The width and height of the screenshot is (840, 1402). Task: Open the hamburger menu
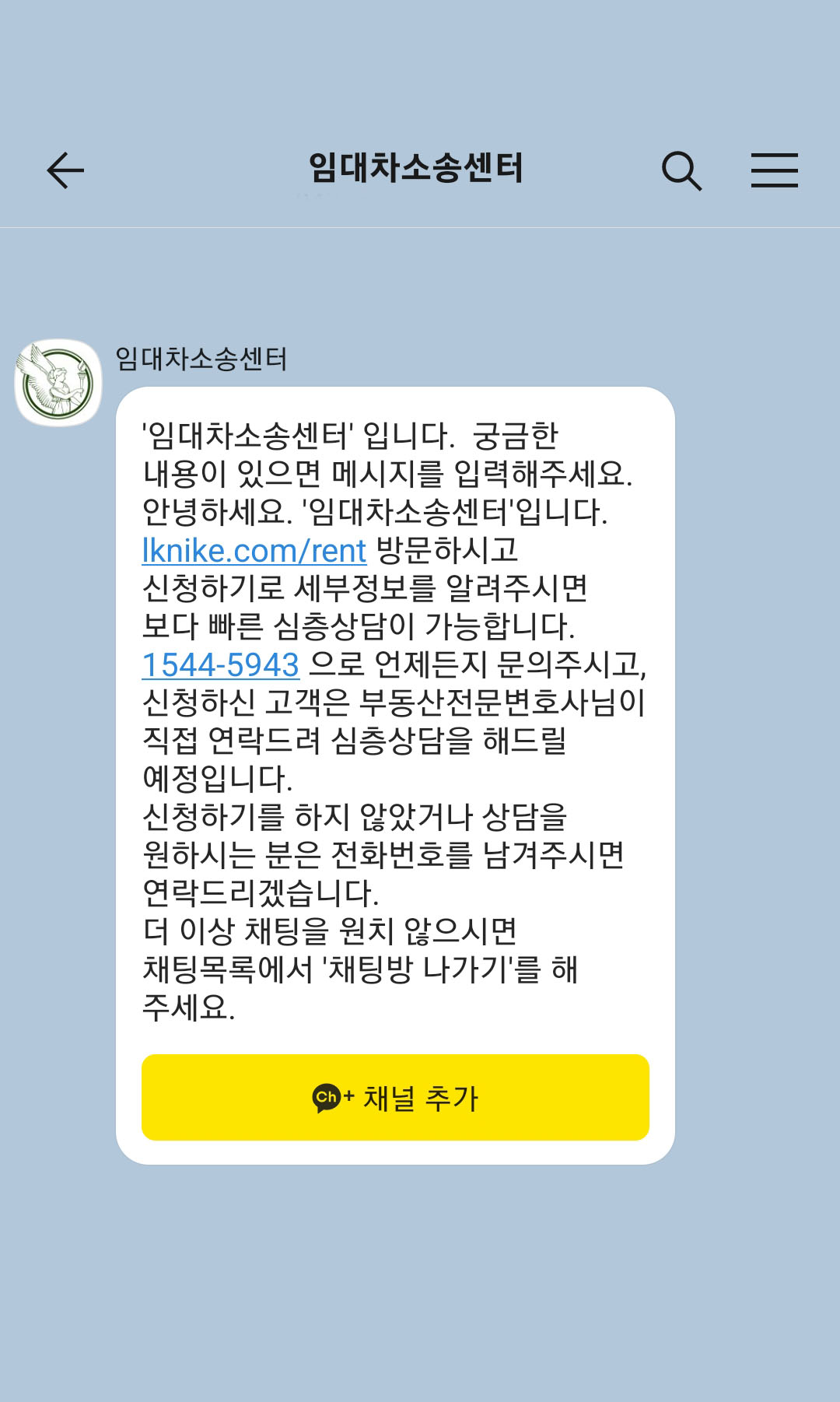(775, 170)
